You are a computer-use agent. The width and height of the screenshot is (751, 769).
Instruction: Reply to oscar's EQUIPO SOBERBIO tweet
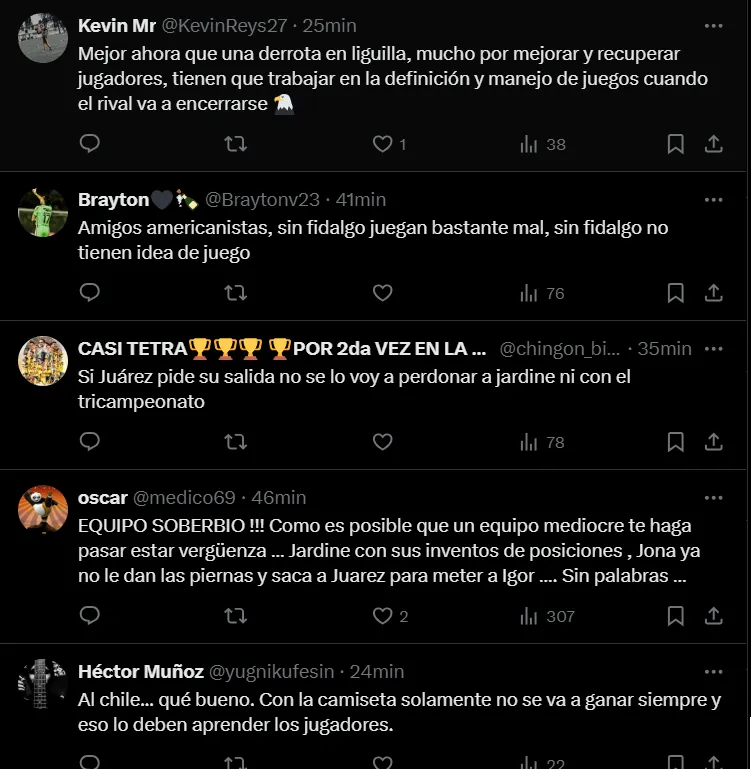coord(90,616)
